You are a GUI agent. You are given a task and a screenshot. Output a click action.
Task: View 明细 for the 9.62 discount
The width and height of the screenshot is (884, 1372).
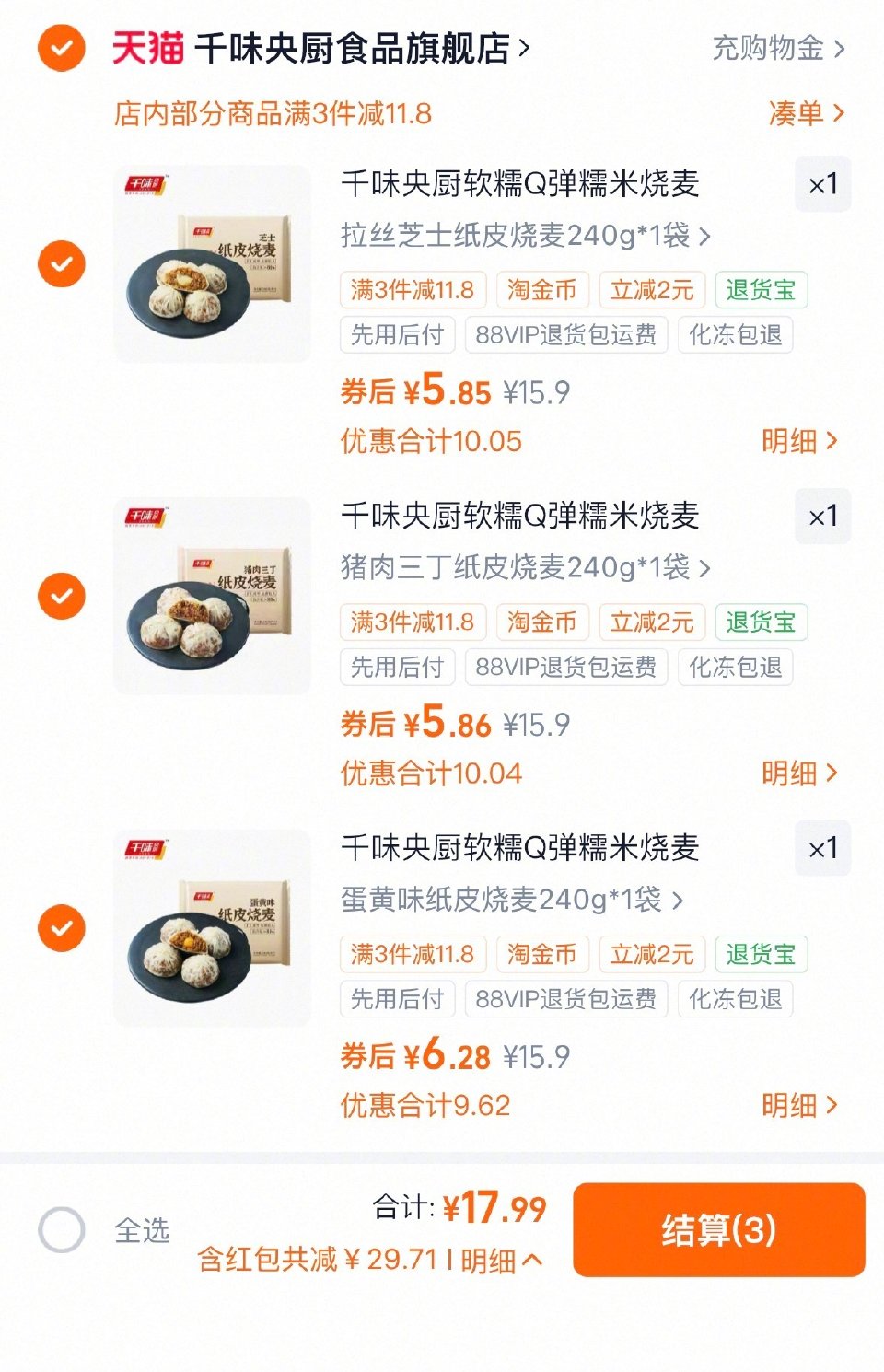click(798, 1105)
